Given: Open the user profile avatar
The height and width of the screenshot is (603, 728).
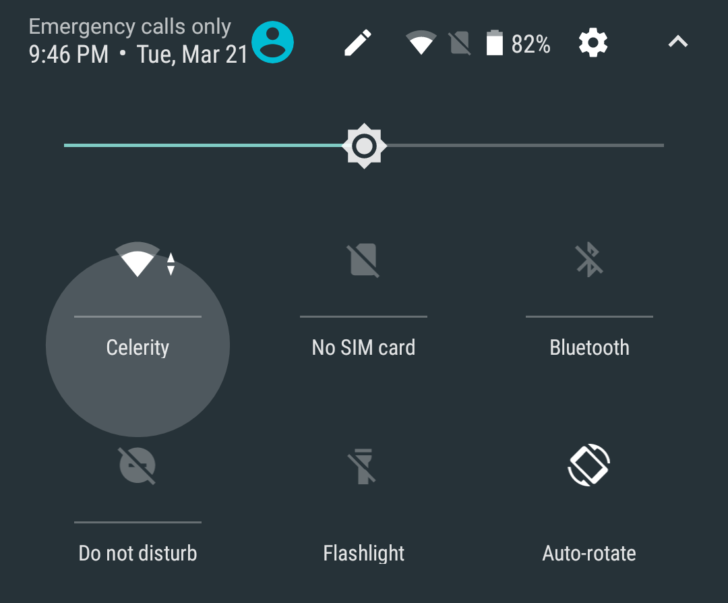Looking at the screenshot, I should (272, 43).
